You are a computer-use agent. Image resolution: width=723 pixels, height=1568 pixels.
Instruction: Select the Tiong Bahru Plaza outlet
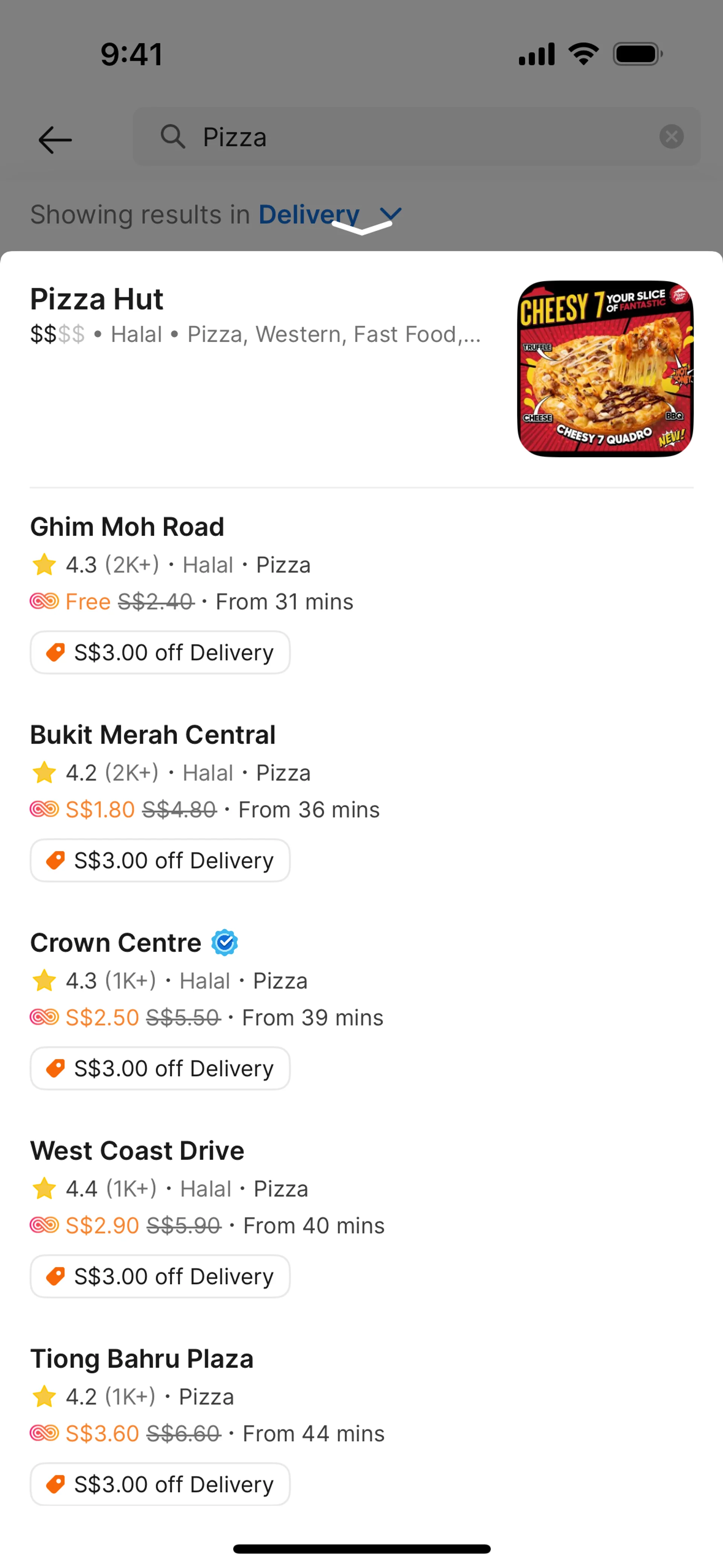pos(142,1359)
